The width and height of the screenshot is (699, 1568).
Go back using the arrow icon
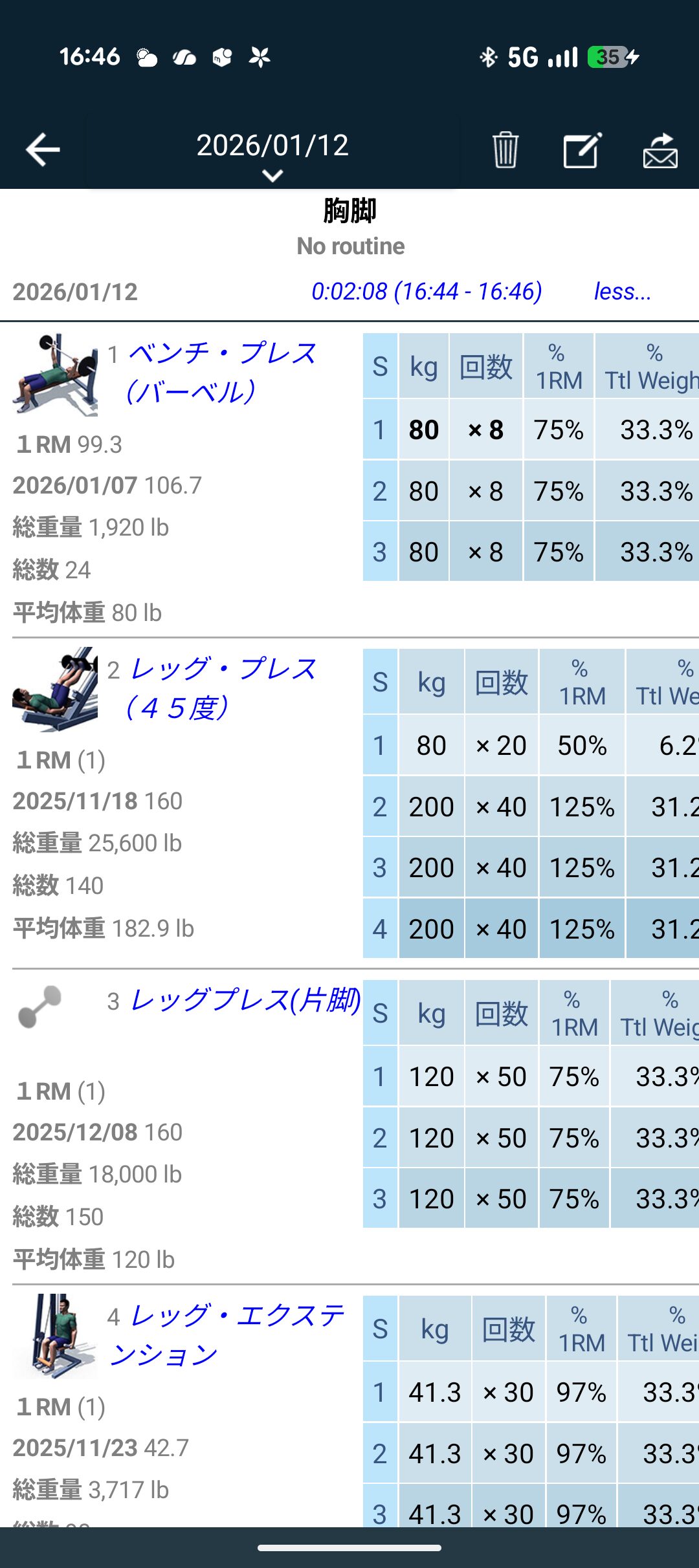click(43, 150)
